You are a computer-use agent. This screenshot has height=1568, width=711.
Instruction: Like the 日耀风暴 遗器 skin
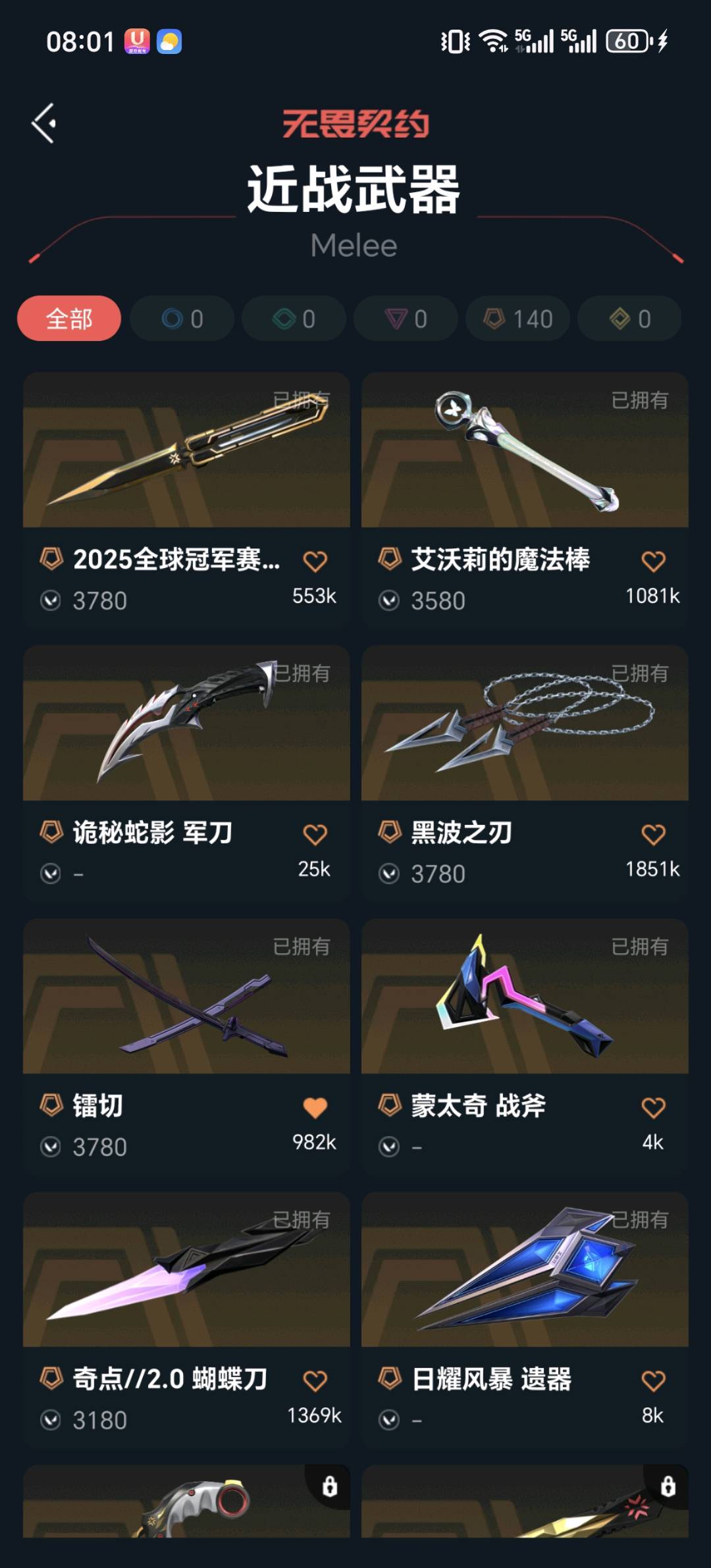(x=653, y=1381)
